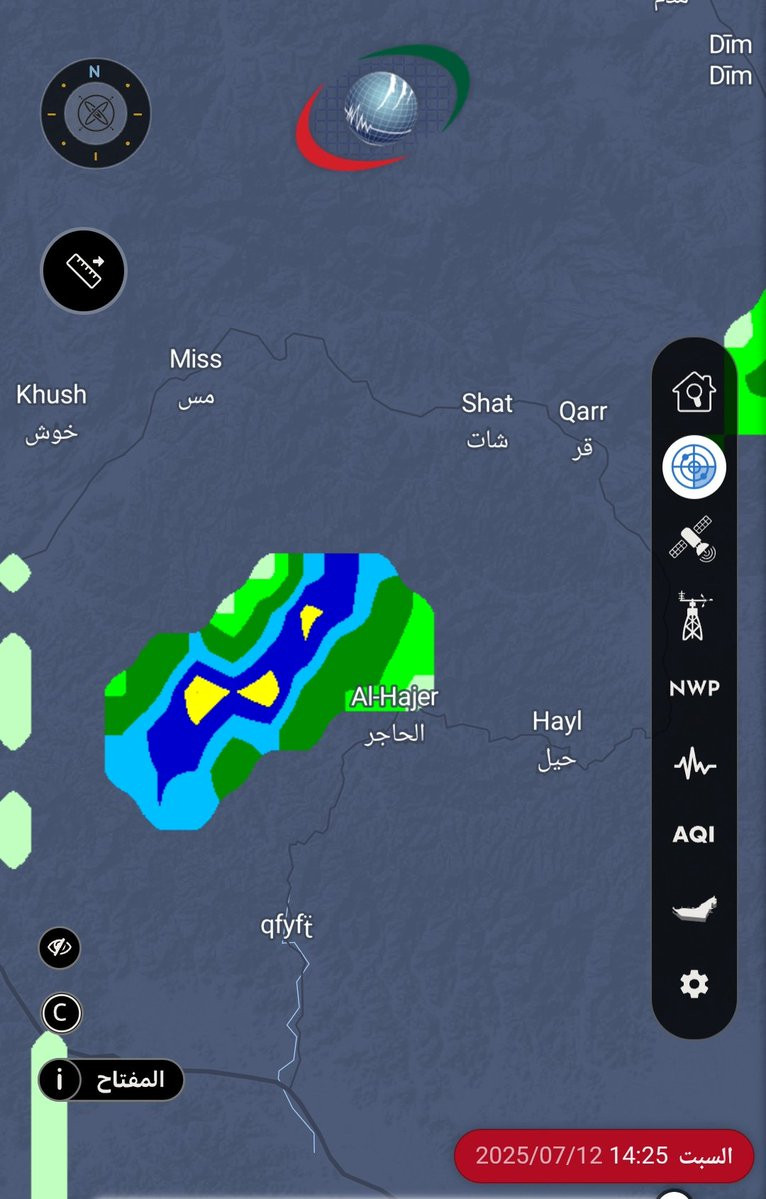Show the weather stations tower layer
The height and width of the screenshot is (1199, 766).
click(693, 615)
